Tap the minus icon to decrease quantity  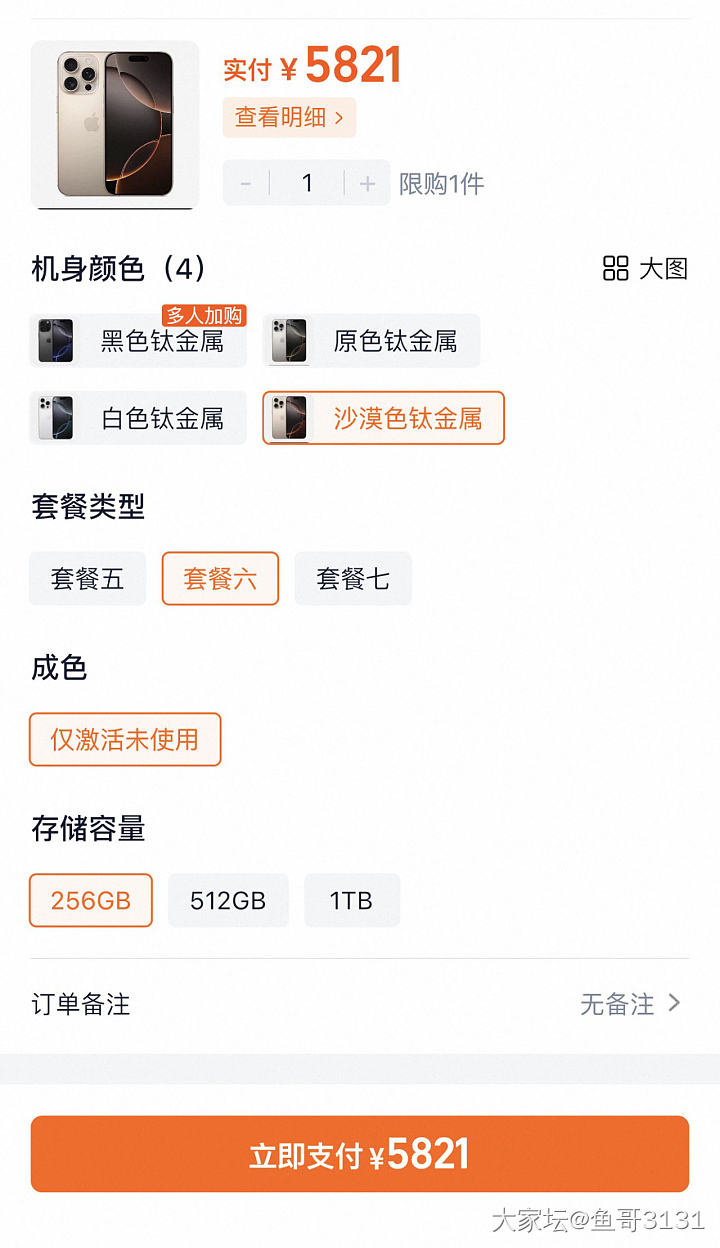click(x=245, y=183)
